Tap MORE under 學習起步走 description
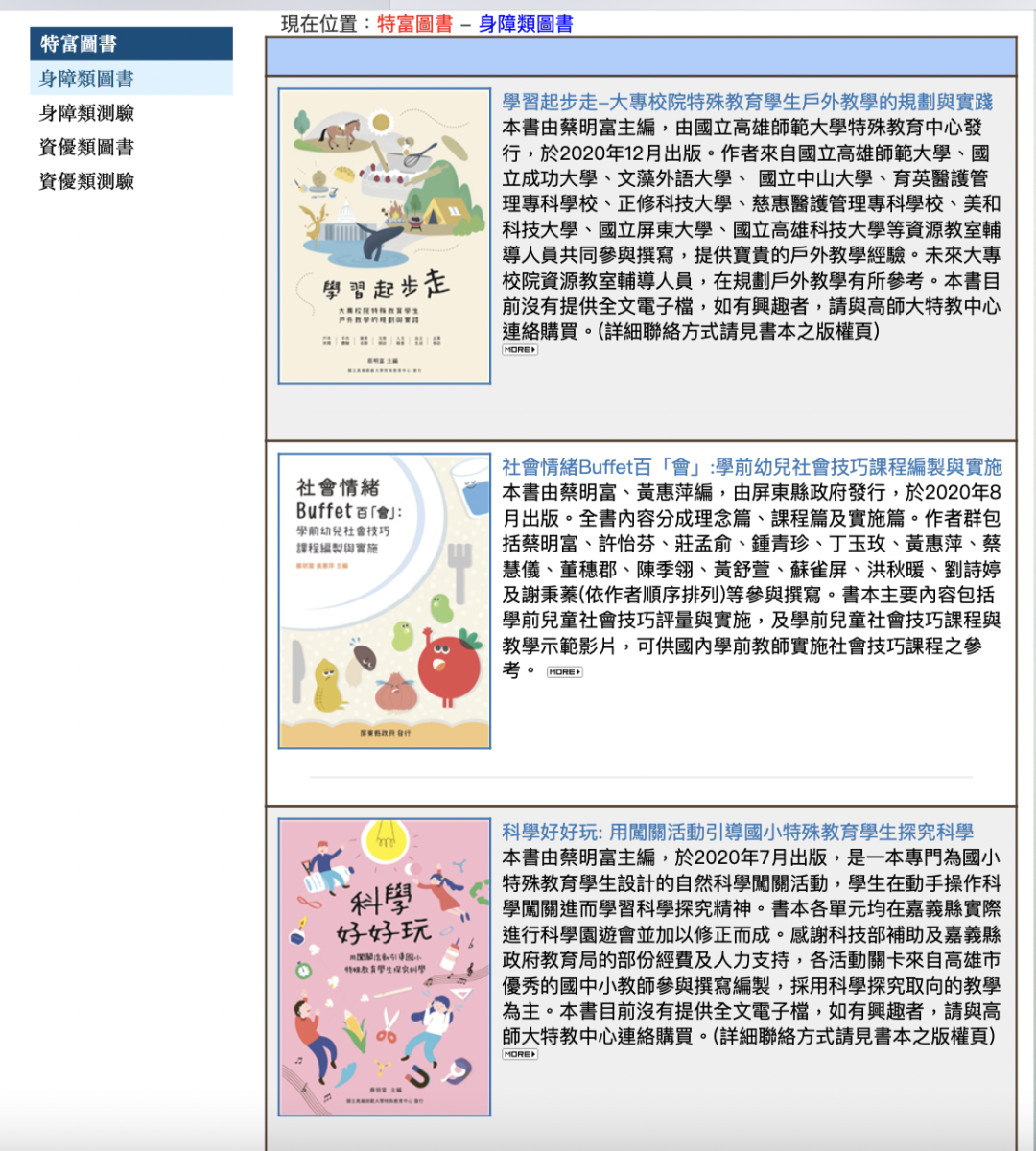1036x1151 pixels. pyautogui.click(x=520, y=350)
